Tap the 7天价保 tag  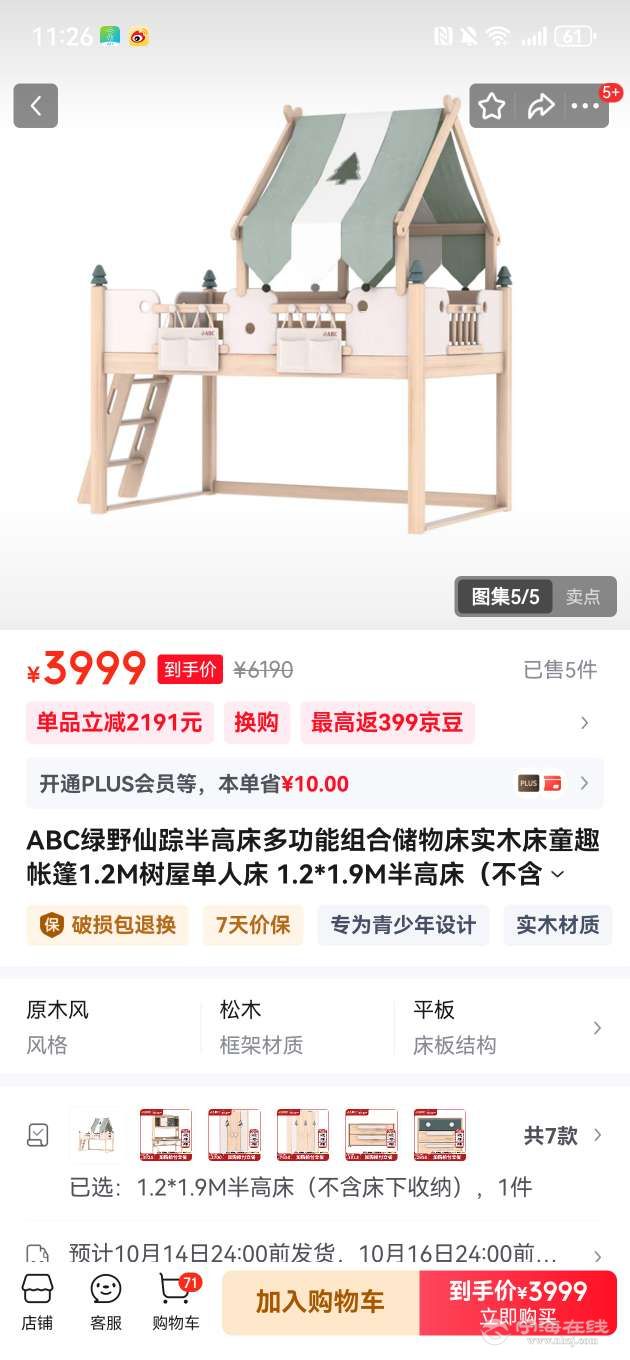pos(253,925)
